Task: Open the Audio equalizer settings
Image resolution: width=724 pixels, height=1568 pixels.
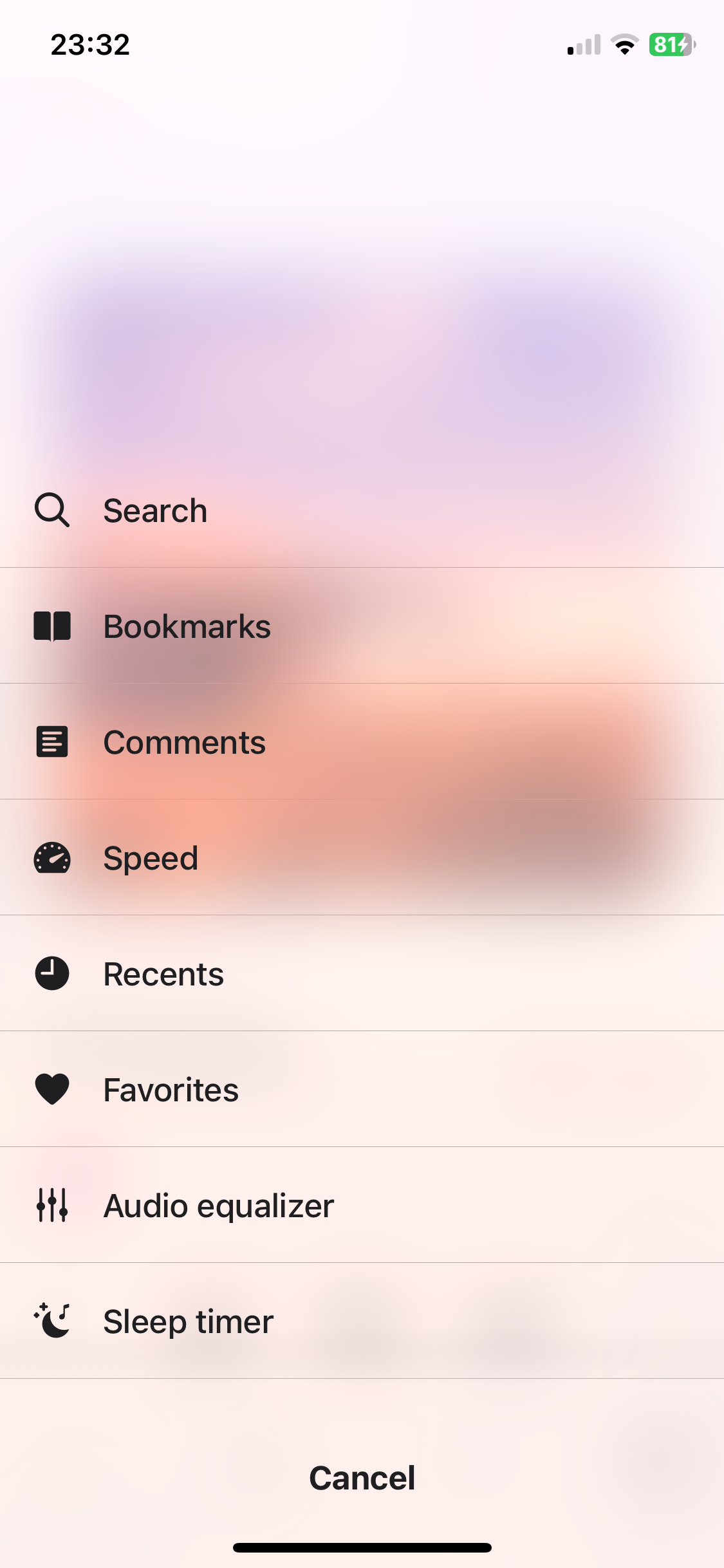Action: (218, 1206)
